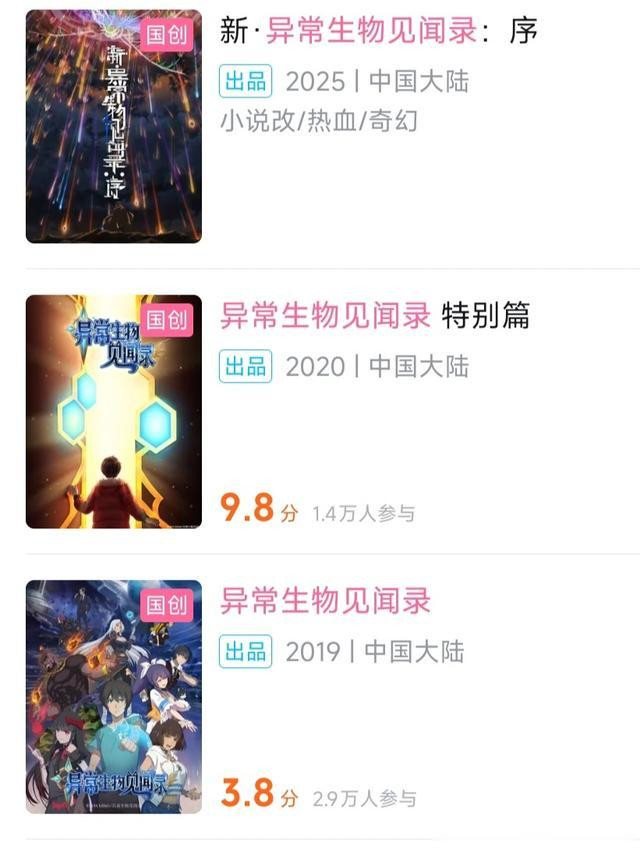Viewport: 640px width, 858px height.
Task: Open the 2019 异常生物见闻录 rated 3.8
Action: point(325,601)
